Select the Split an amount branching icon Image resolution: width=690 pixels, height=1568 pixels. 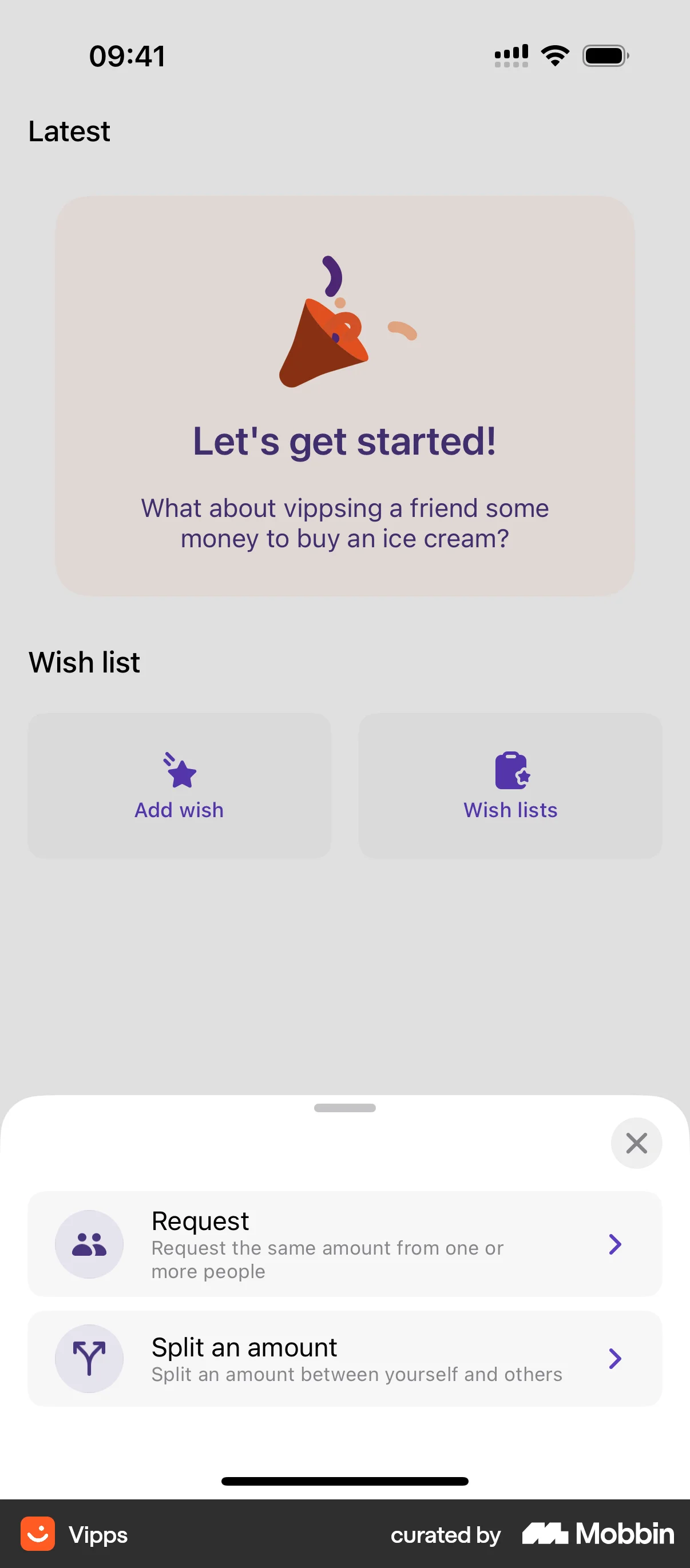(x=89, y=1359)
